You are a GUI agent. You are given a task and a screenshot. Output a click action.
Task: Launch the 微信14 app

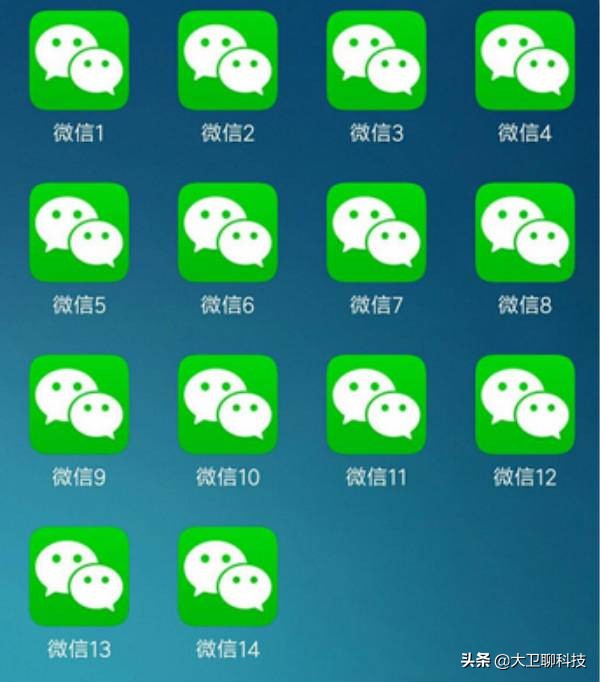coord(228,576)
